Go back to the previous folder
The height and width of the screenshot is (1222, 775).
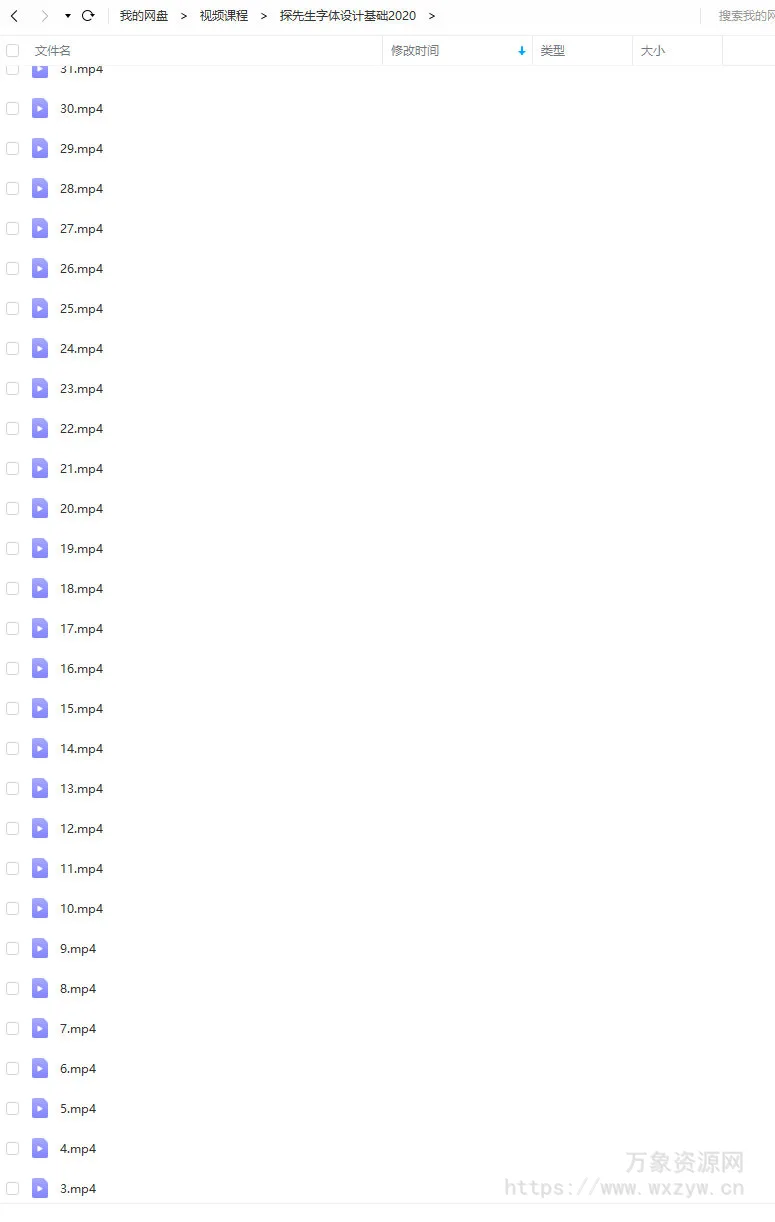(x=14, y=16)
